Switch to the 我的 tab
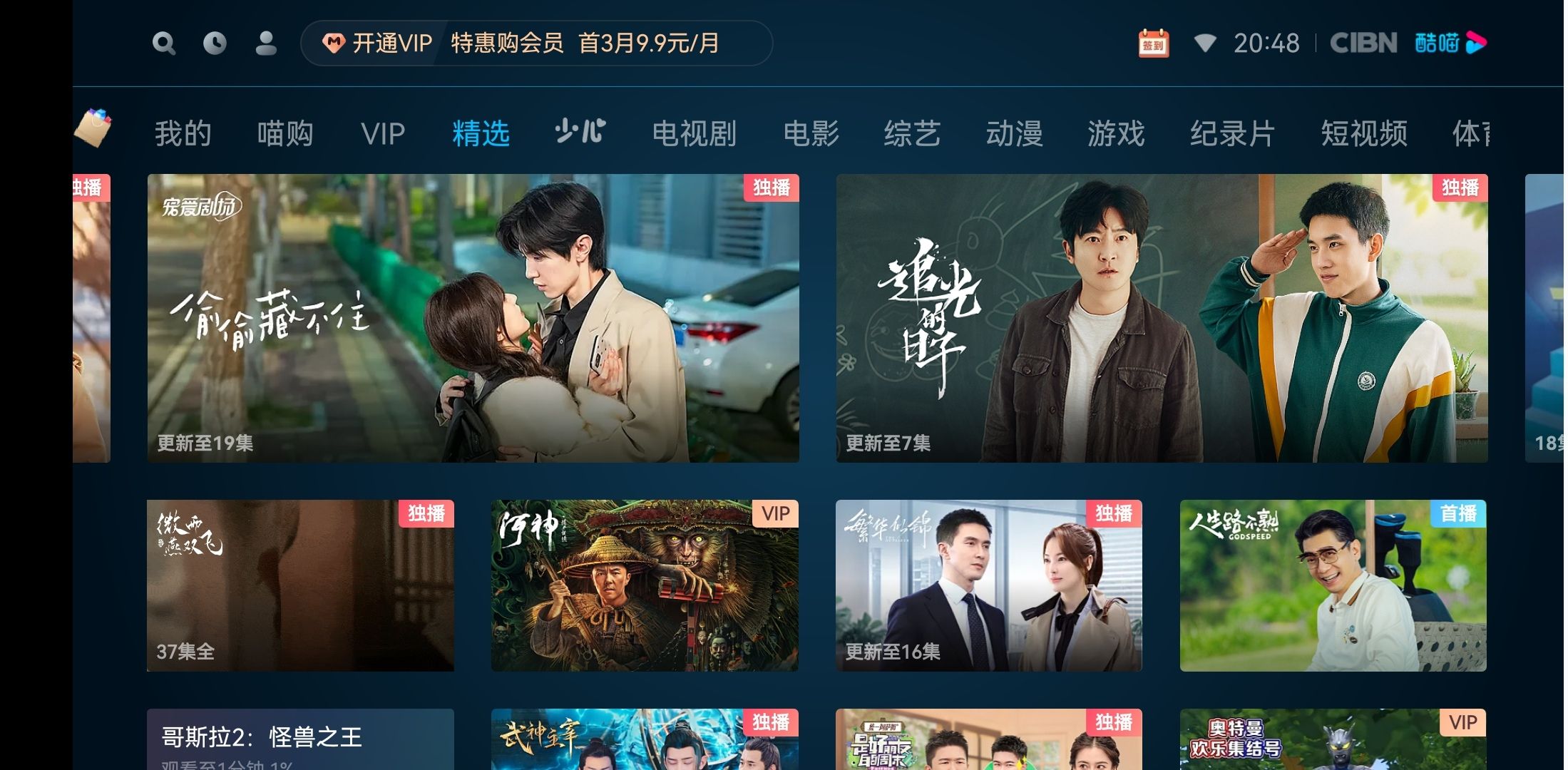1568x770 pixels. pyautogui.click(x=183, y=133)
